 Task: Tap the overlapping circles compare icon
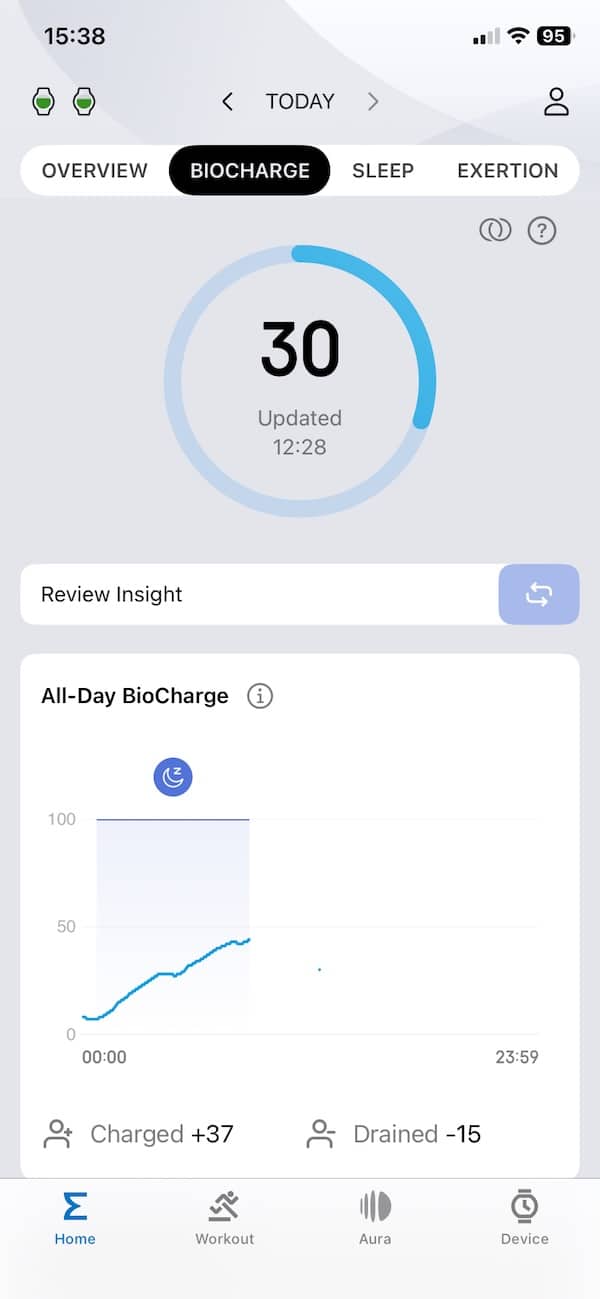click(495, 231)
